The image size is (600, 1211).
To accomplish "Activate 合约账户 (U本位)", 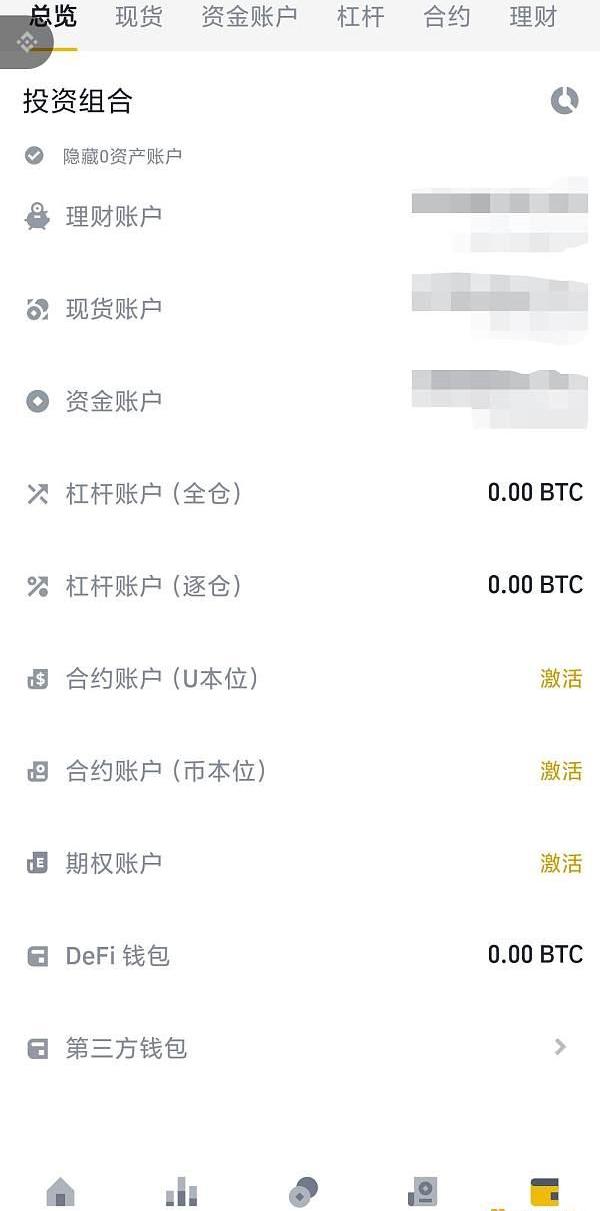I will 561,679.
